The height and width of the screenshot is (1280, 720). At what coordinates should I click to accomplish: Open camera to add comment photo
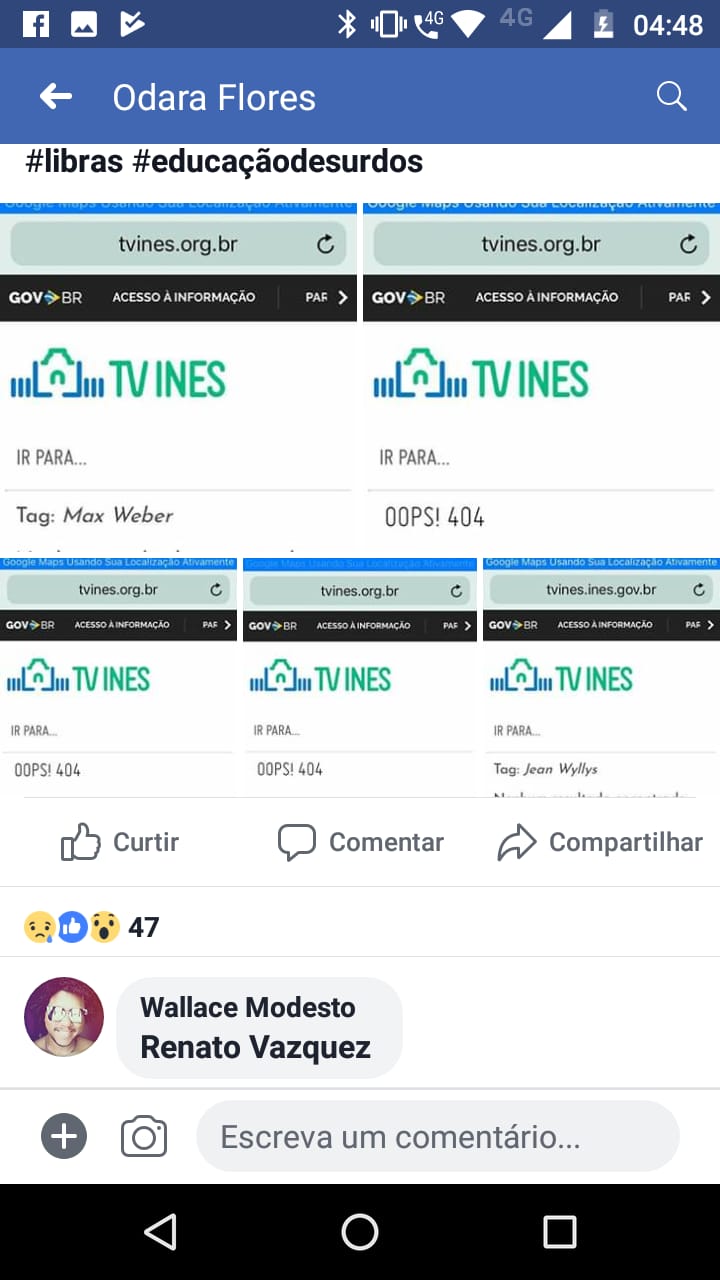coord(144,1137)
